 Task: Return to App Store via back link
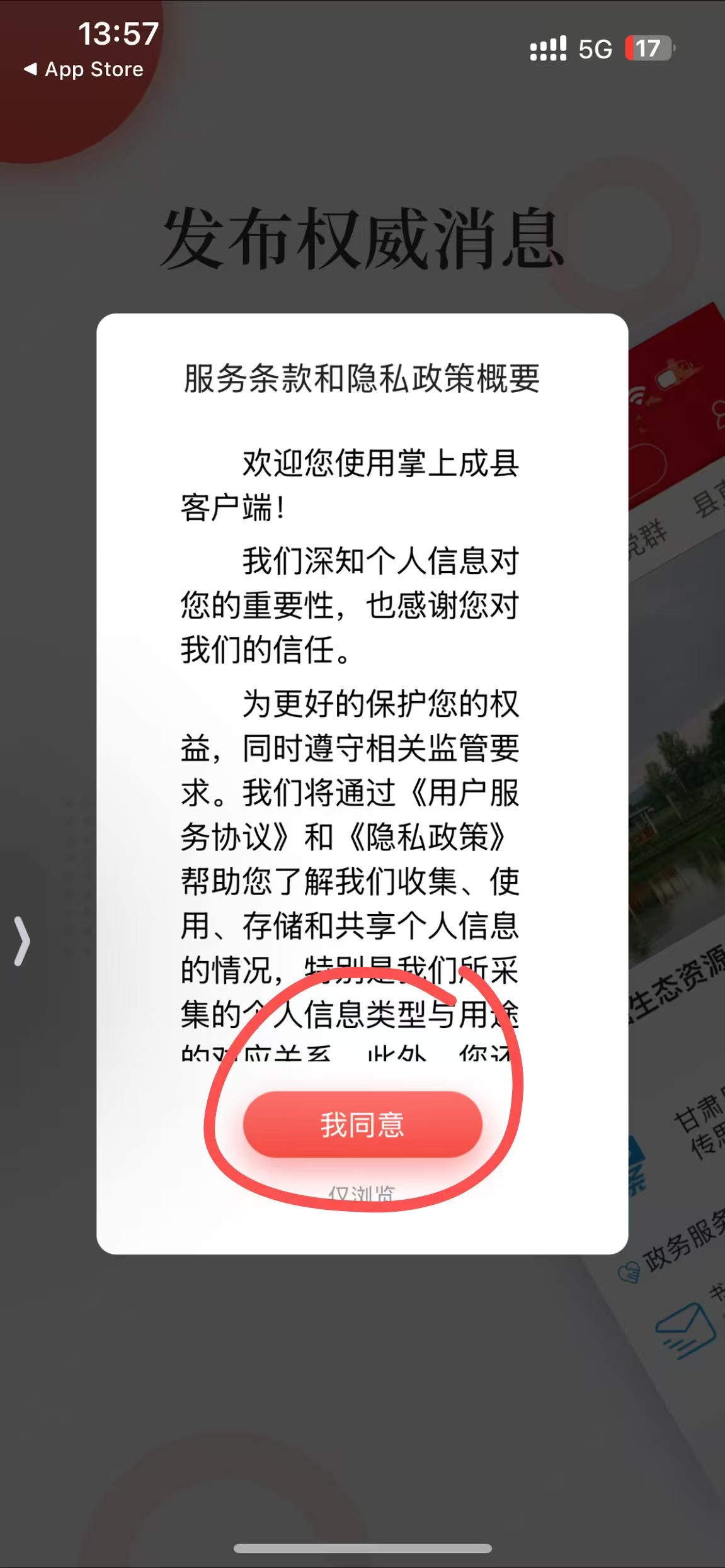point(83,69)
